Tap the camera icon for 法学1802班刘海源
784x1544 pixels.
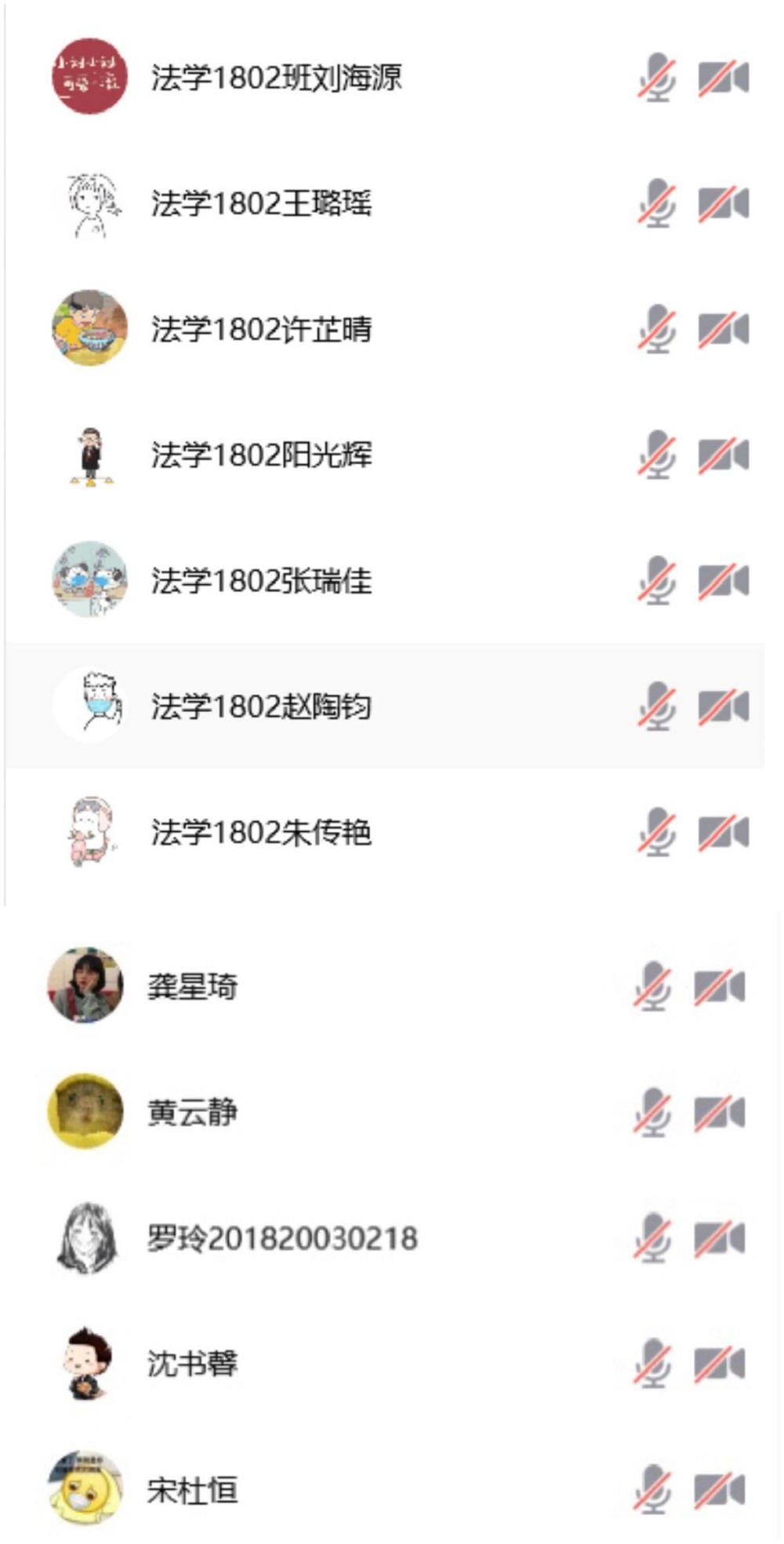(x=723, y=78)
